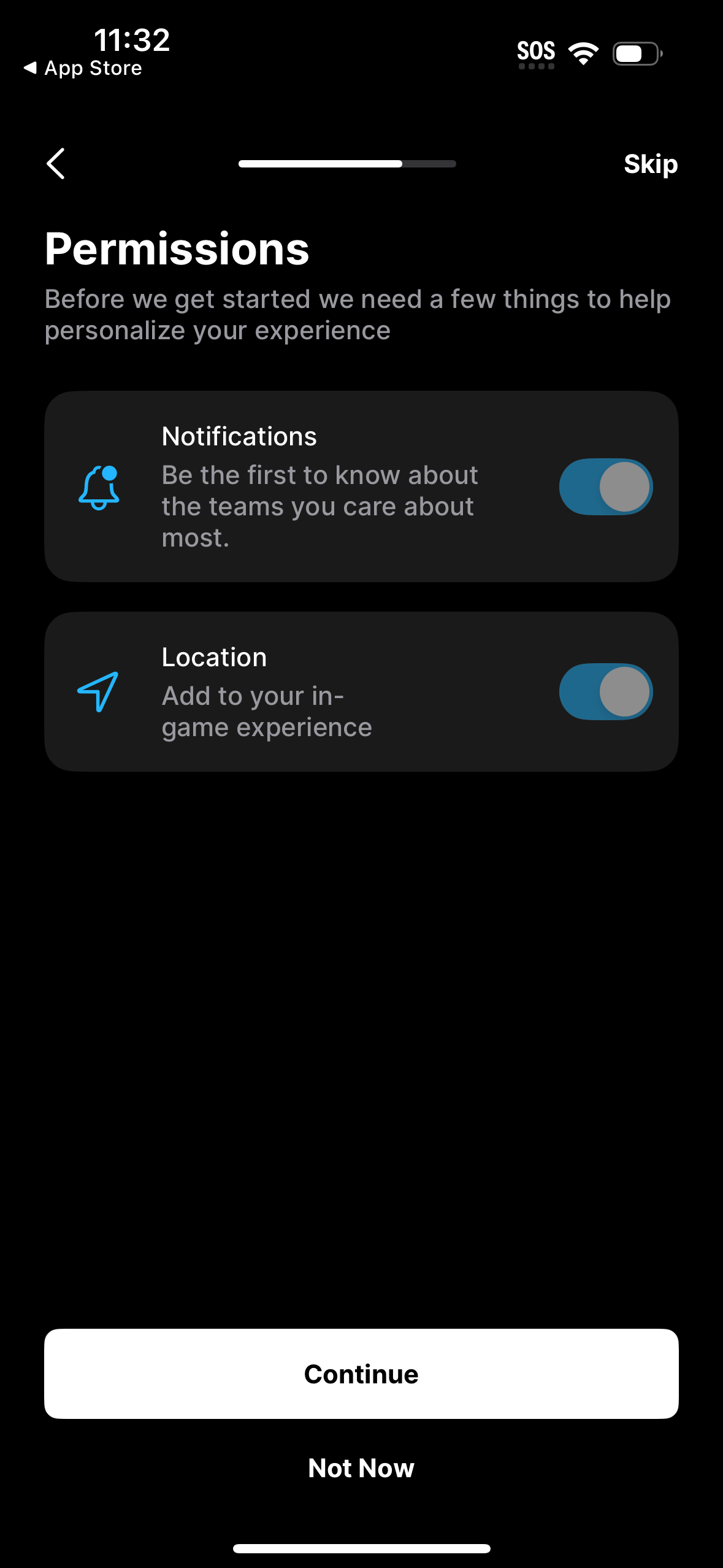723x1568 pixels.
Task: Select Not Now below Continue
Action: [361, 1467]
